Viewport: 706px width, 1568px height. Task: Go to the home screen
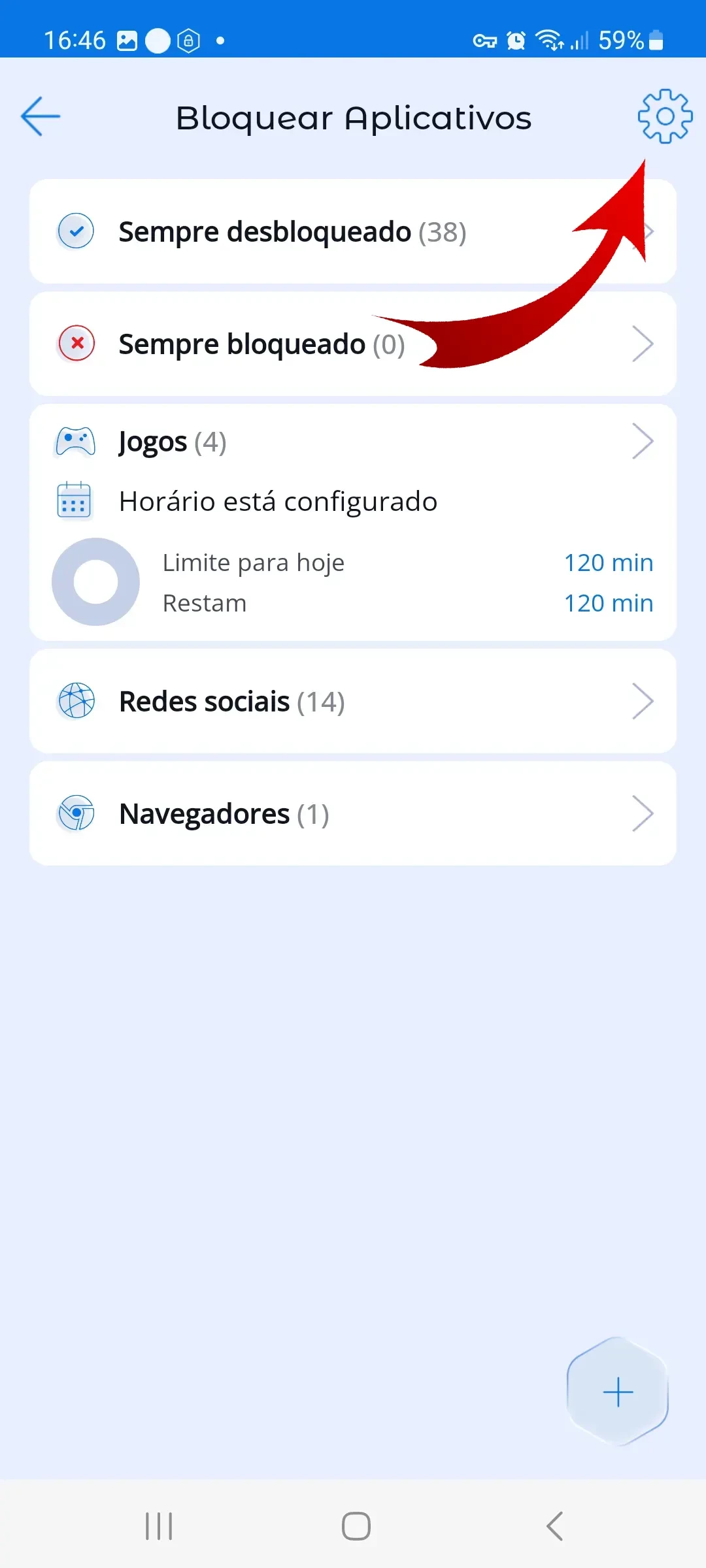click(356, 1526)
